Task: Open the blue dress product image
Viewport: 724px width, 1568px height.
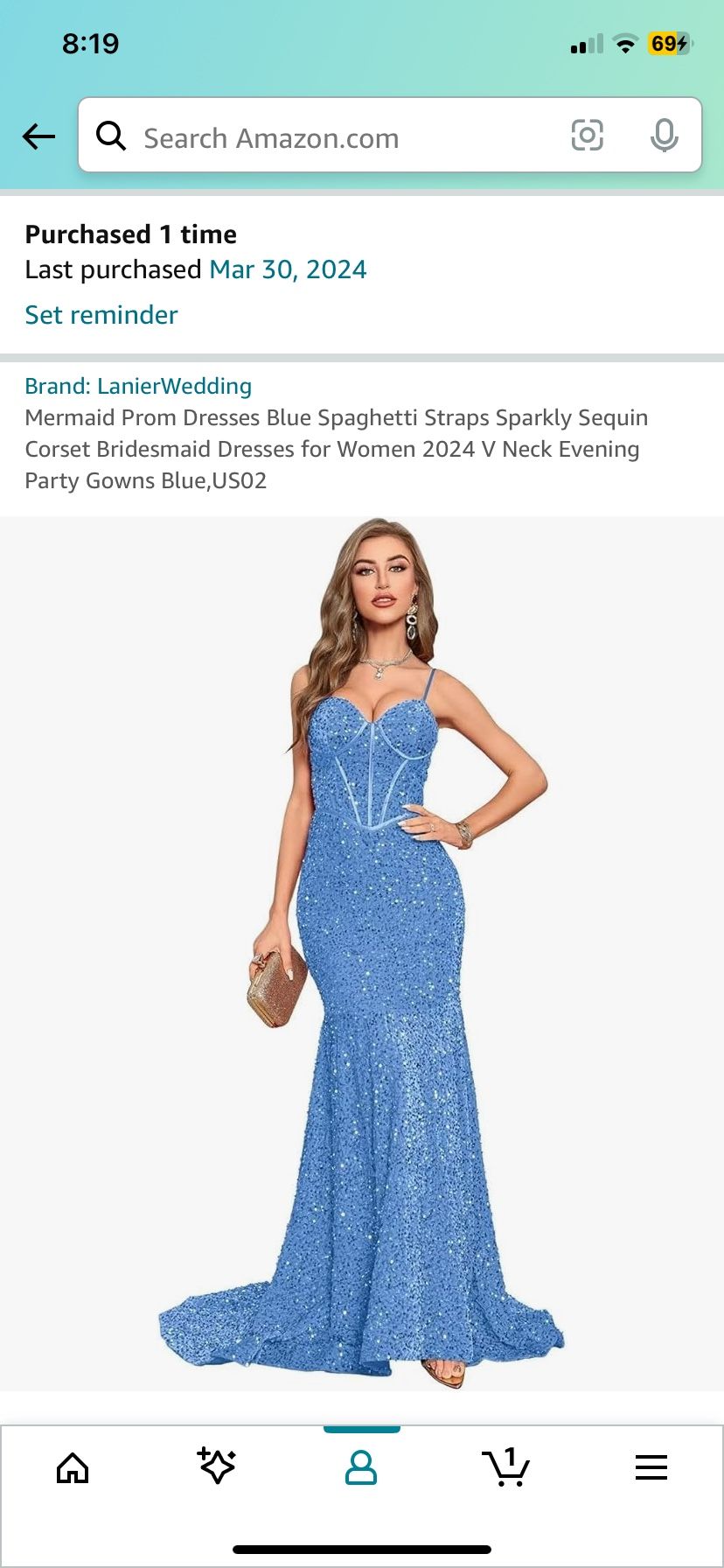Action: tap(362, 952)
